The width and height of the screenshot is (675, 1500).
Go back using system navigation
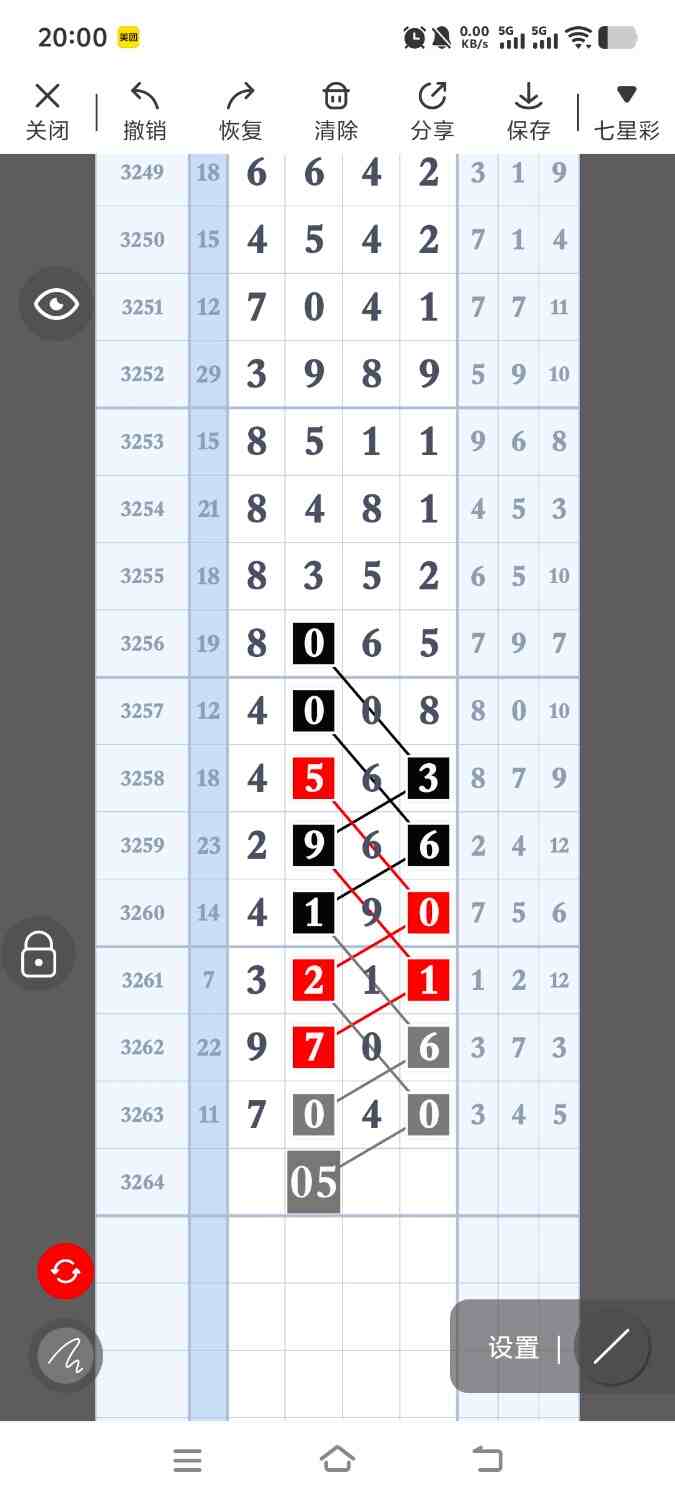click(x=488, y=1460)
